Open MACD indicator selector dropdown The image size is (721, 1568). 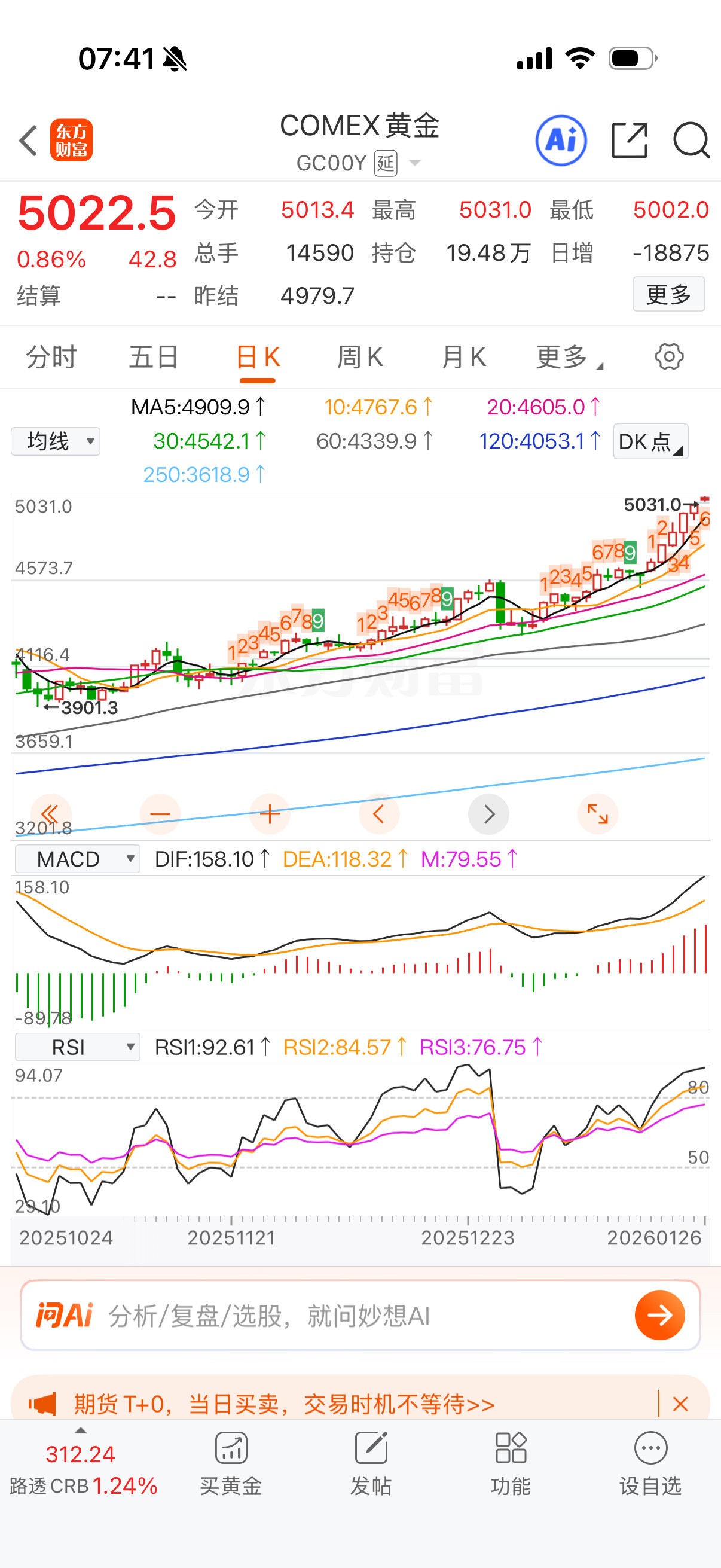tap(77, 858)
